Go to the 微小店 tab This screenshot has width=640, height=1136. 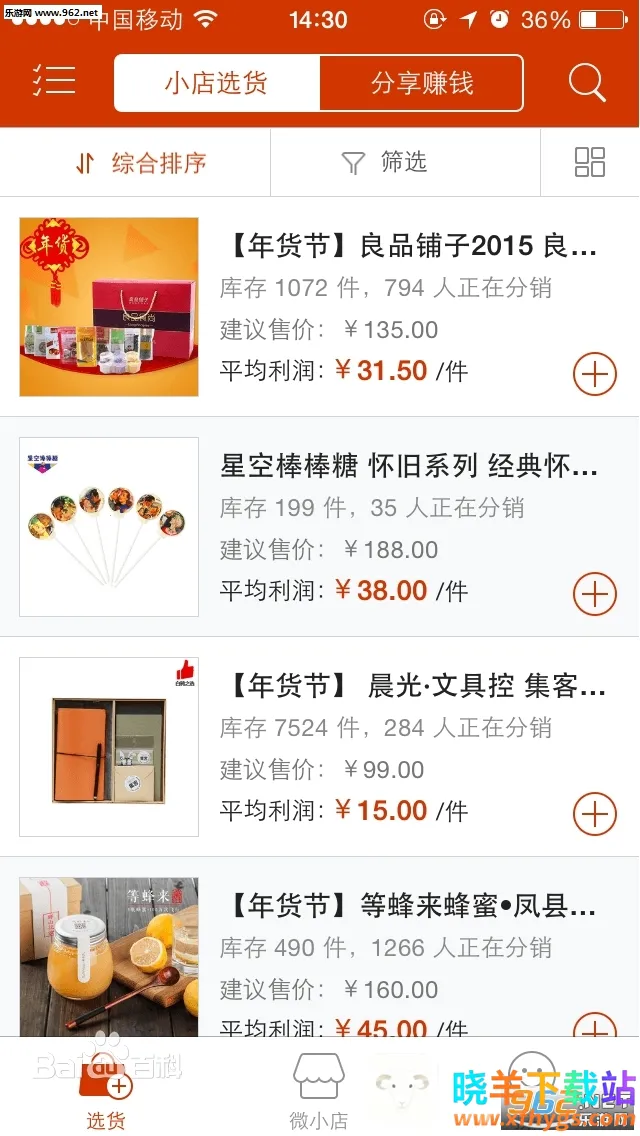click(x=318, y=1090)
